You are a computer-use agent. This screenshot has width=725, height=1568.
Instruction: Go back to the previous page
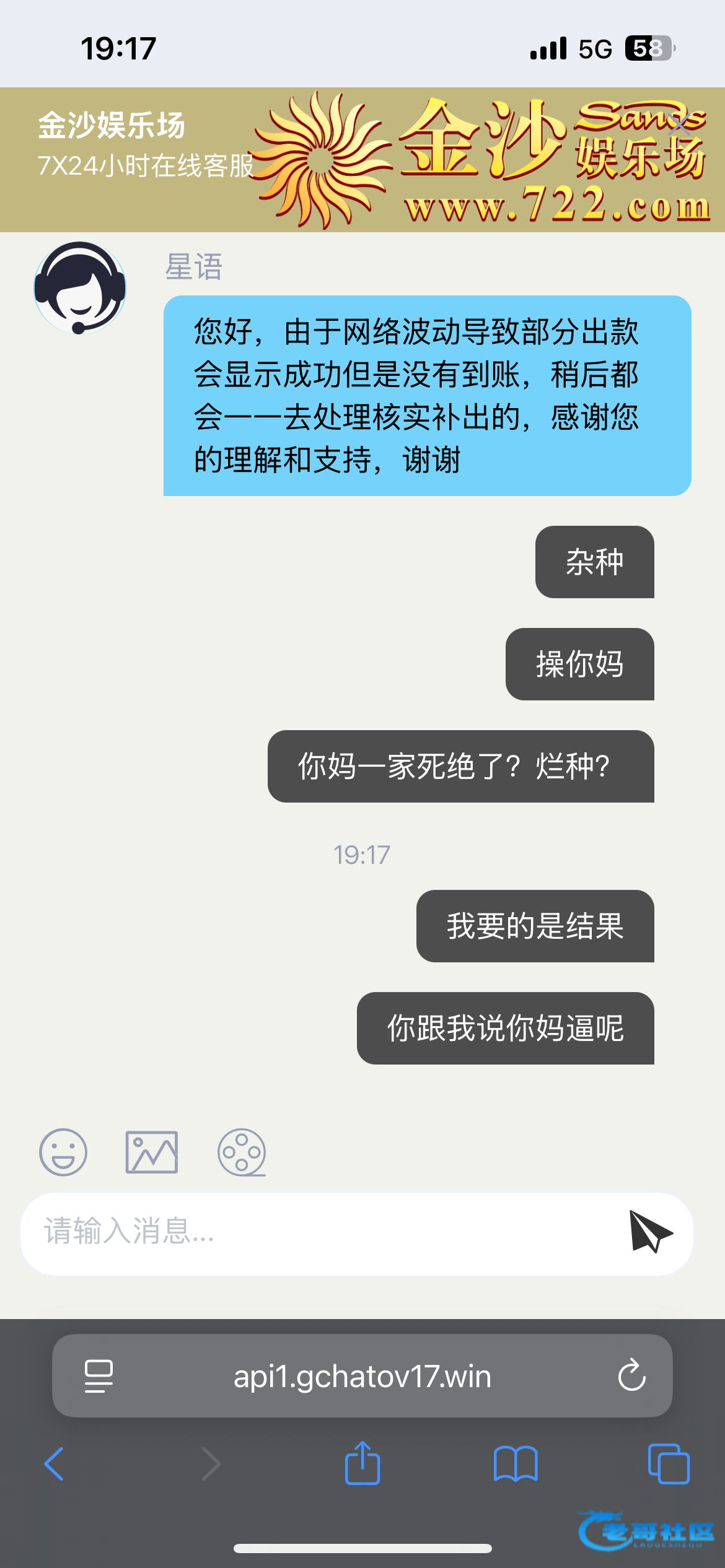pos(55,1464)
